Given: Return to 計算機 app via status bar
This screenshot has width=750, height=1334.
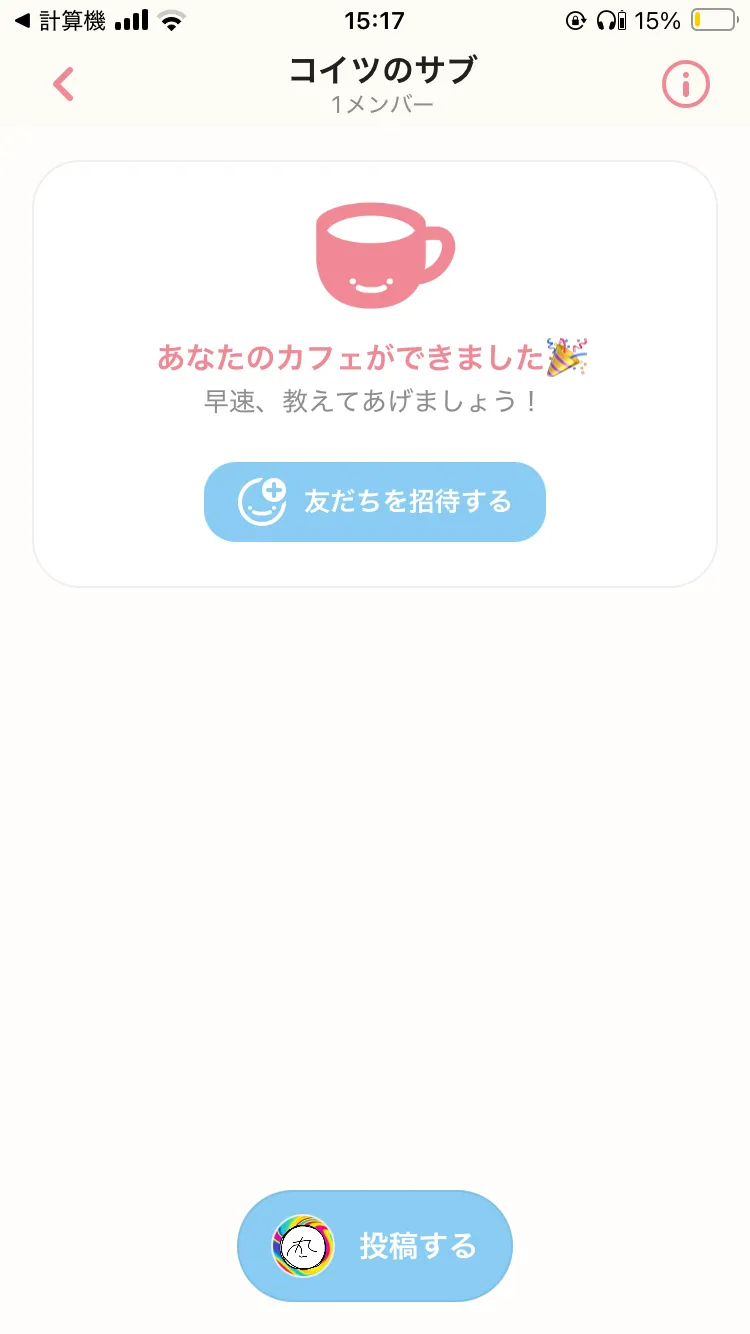Looking at the screenshot, I should 60,21.
